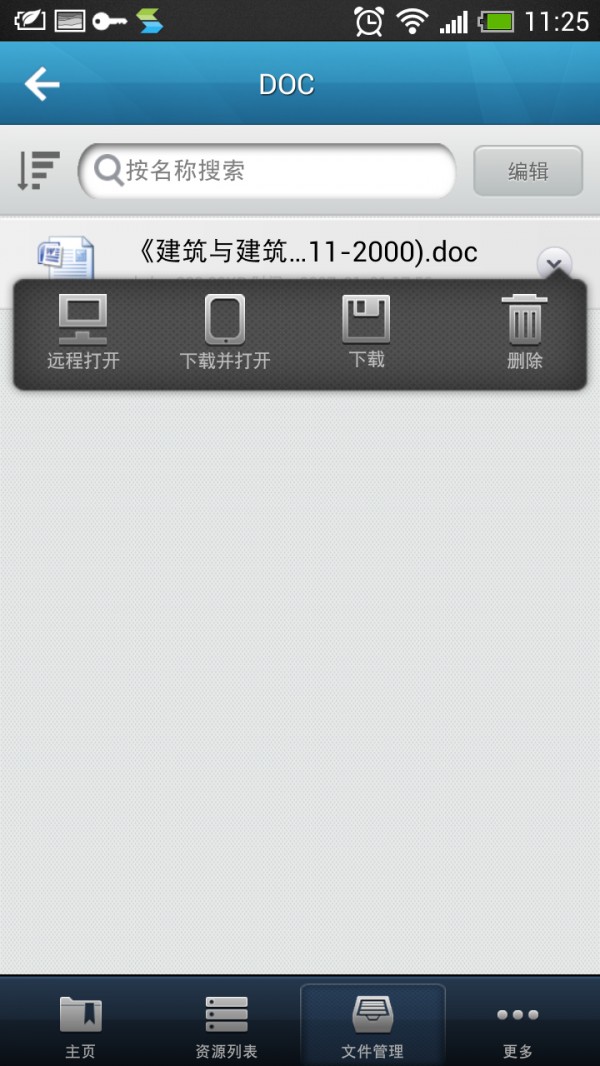This screenshot has height=1066, width=600.
Task: Open the 资源列表 tab
Action: (226, 1025)
